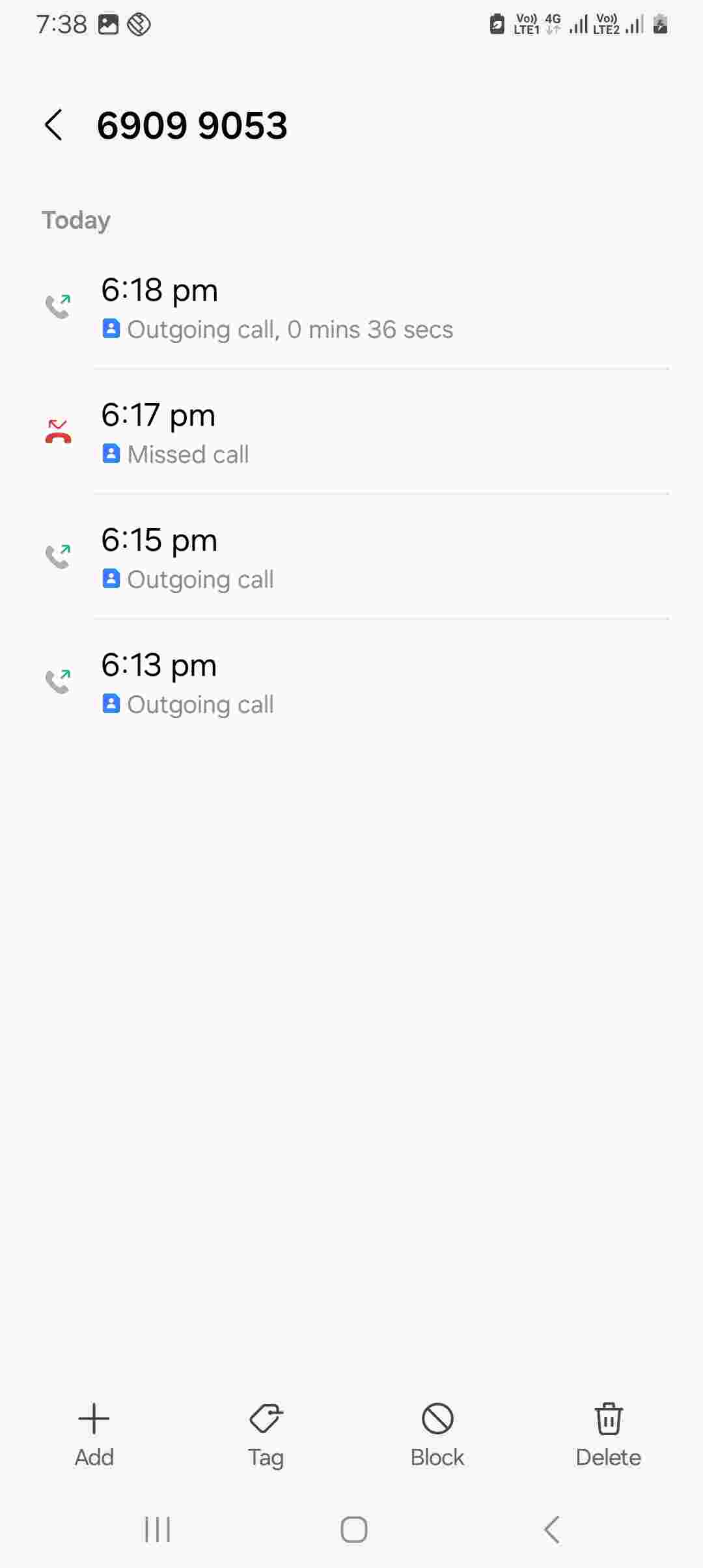Go to the home screen
The height and width of the screenshot is (1568, 703).
353,1530
